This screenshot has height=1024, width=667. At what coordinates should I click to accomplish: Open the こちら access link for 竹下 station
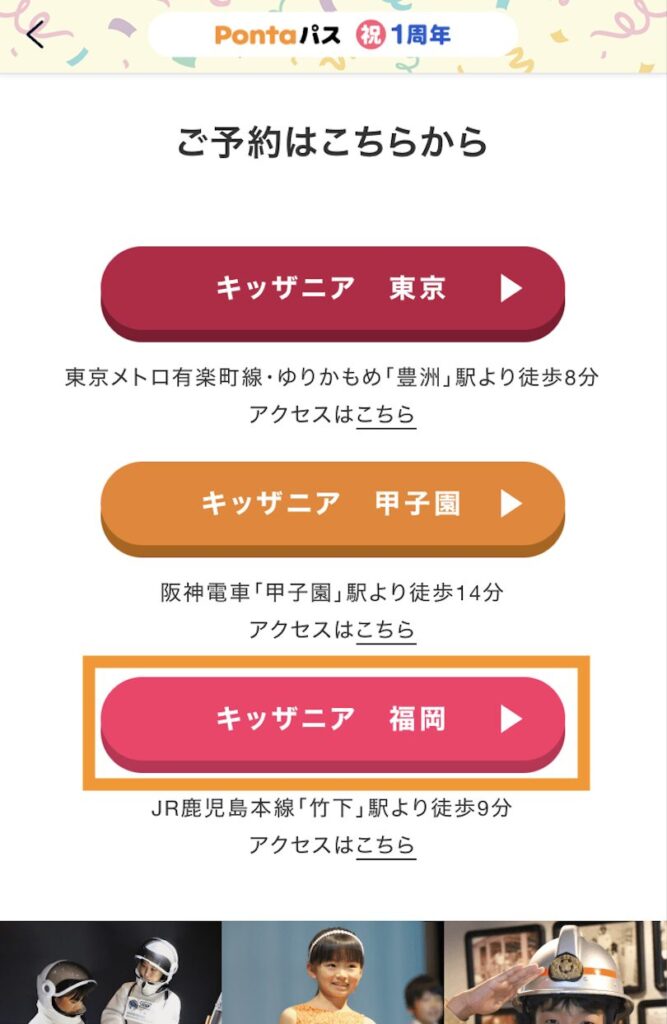tap(385, 845)
